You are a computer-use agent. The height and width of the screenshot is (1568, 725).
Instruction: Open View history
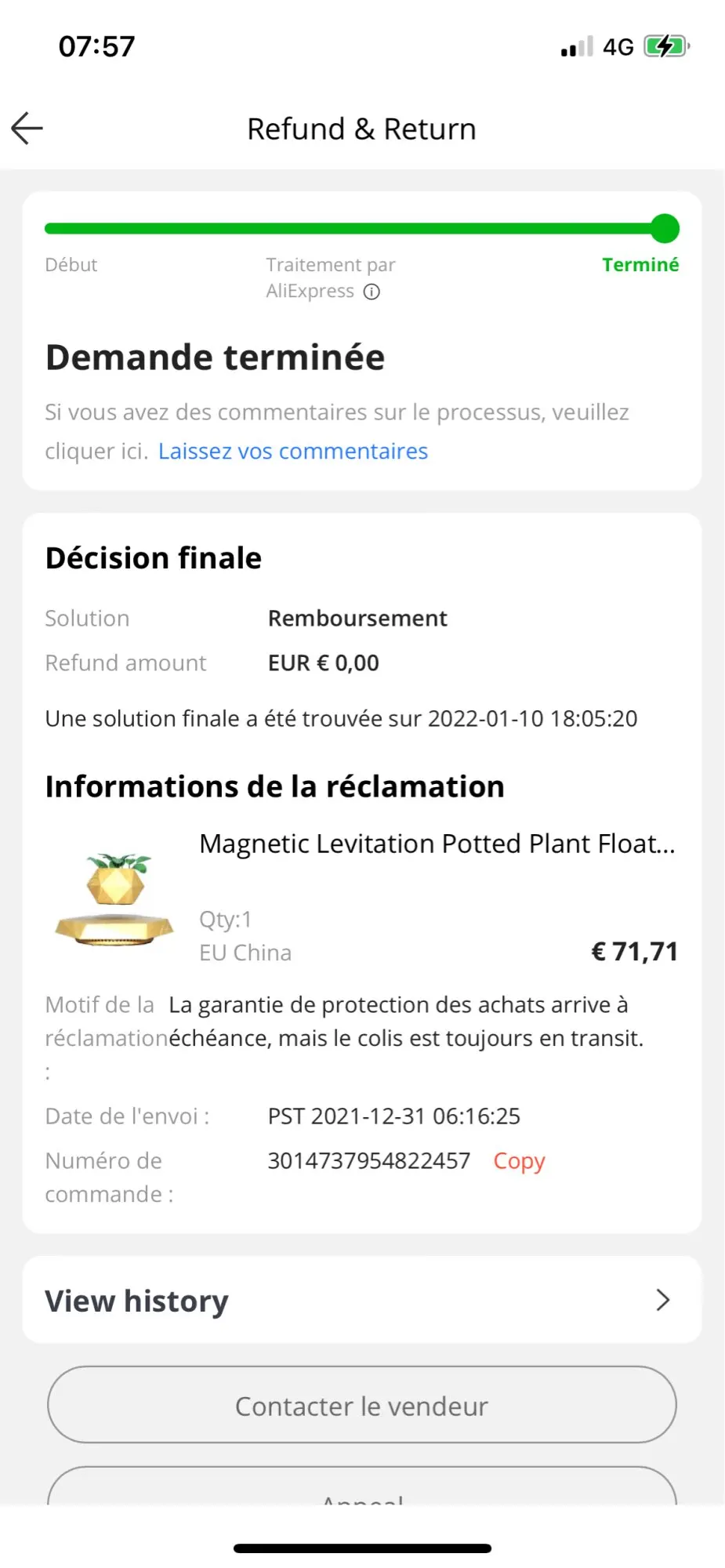point(361,1301)
